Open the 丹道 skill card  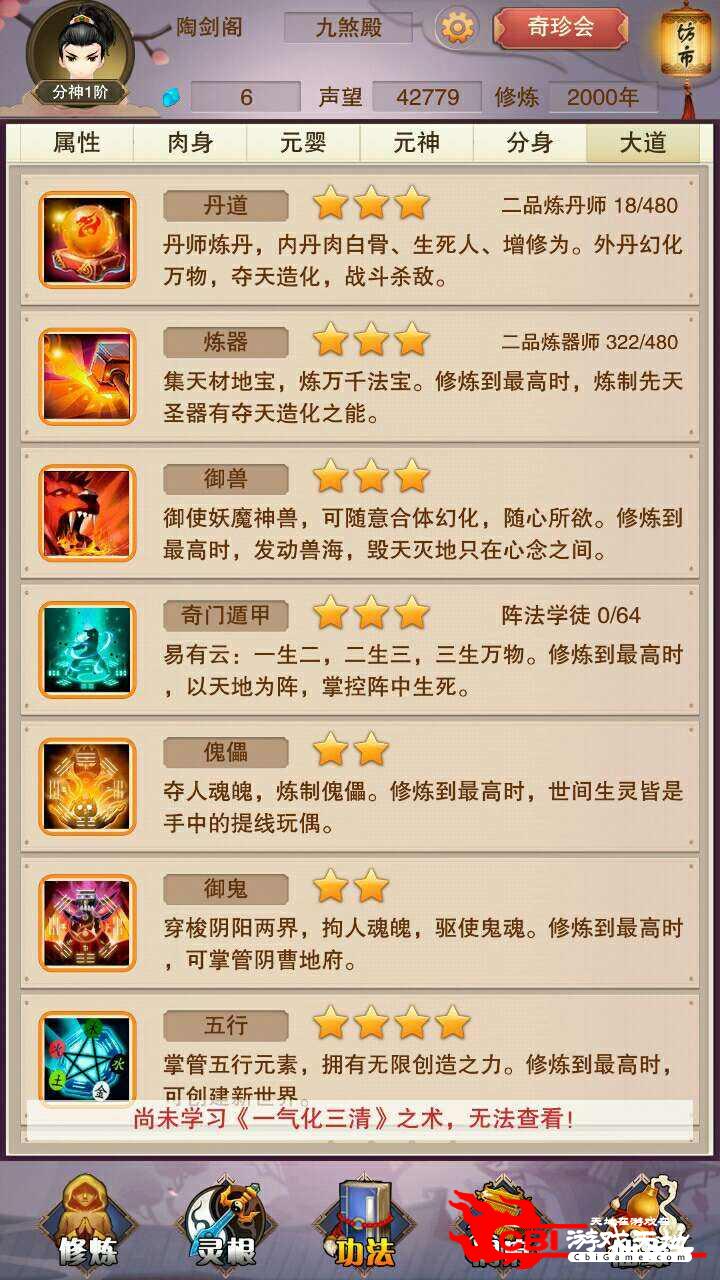click(x=360, y=240)
